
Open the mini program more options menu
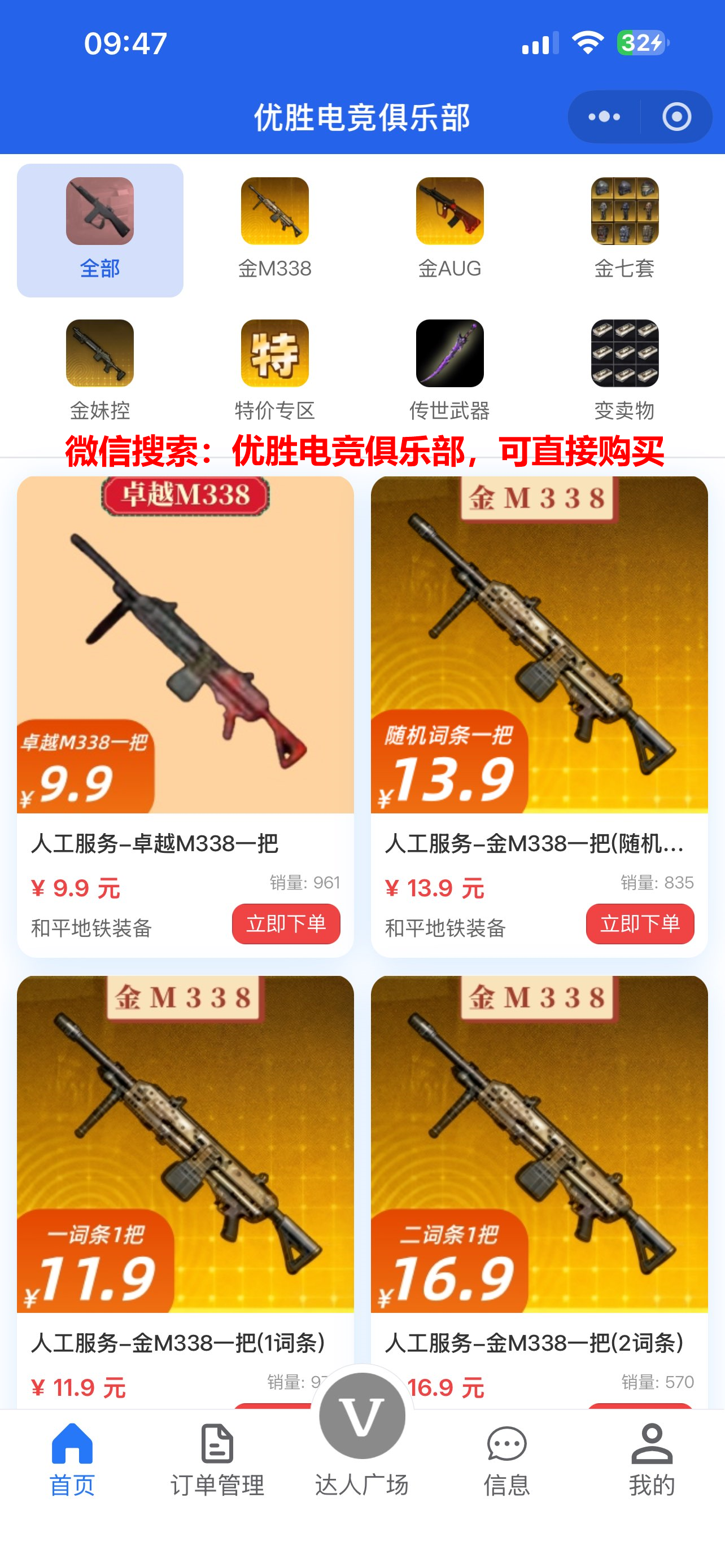(604, 116)
